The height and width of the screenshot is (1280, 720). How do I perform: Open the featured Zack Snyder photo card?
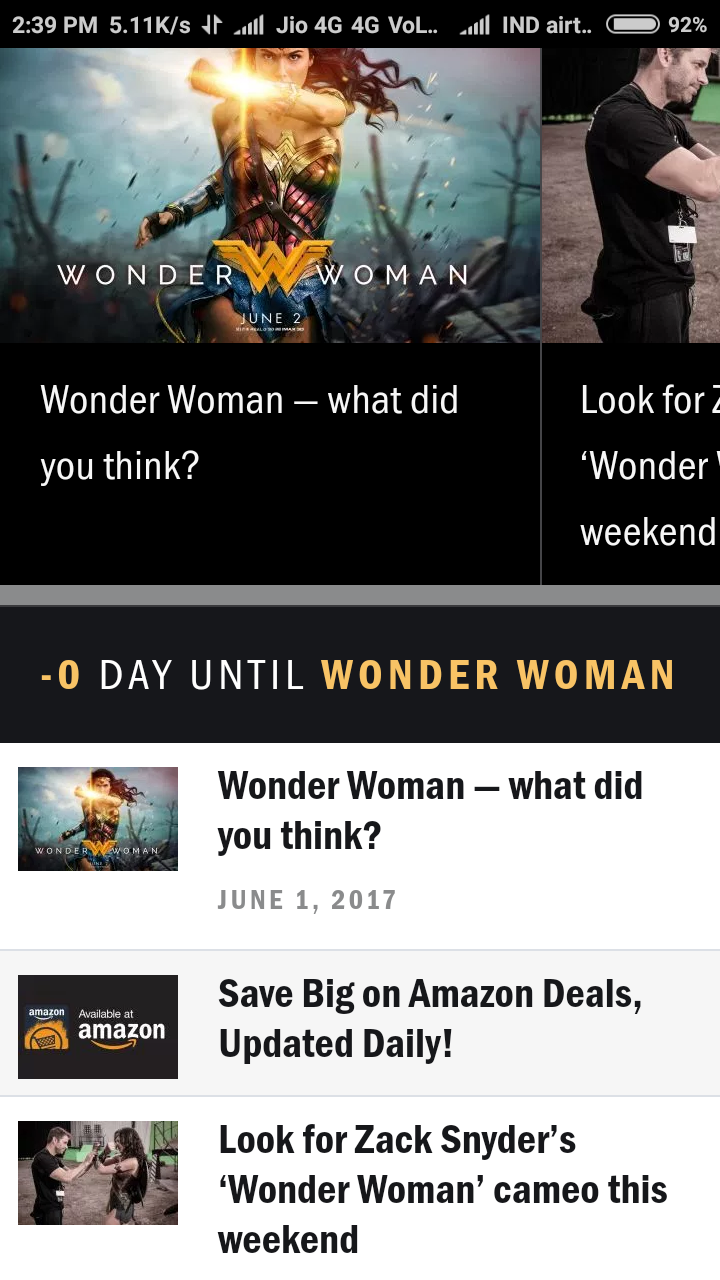631,316
